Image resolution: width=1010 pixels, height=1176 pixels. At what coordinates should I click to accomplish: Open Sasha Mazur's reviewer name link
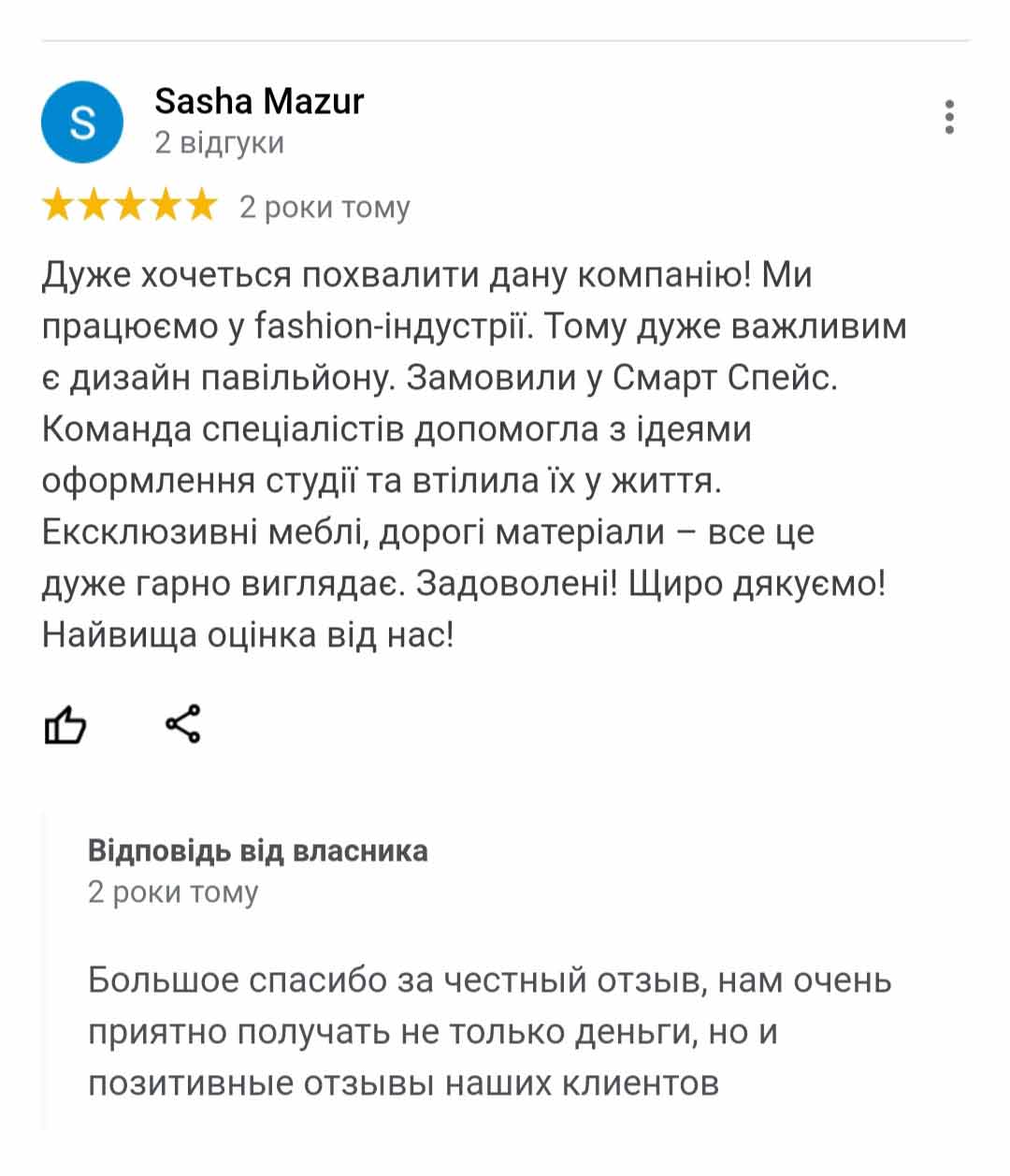[x=259, y=101]
